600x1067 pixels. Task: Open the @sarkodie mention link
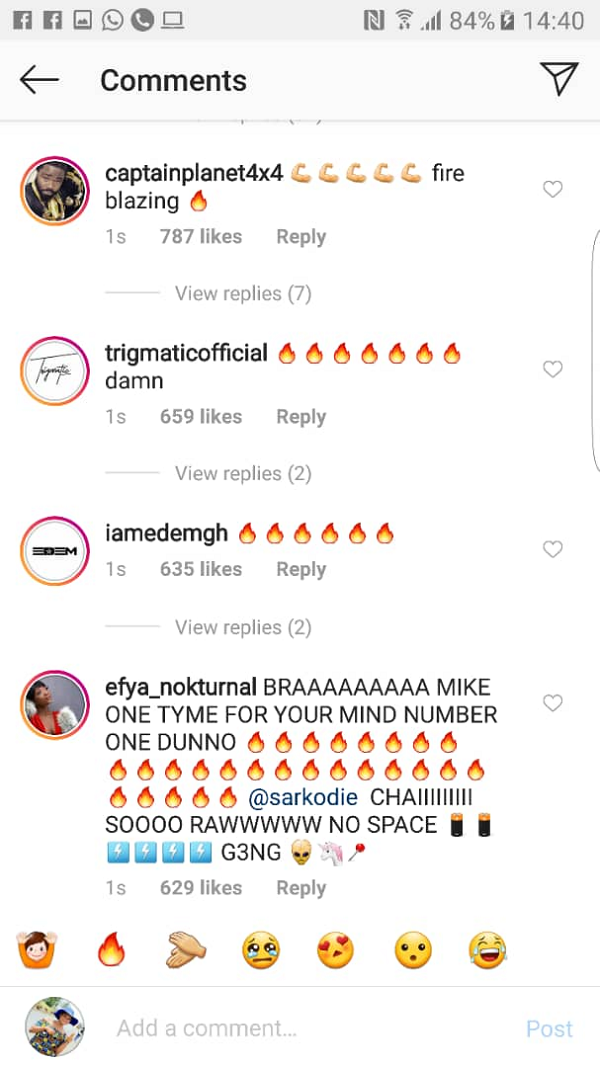coord(302,798)
